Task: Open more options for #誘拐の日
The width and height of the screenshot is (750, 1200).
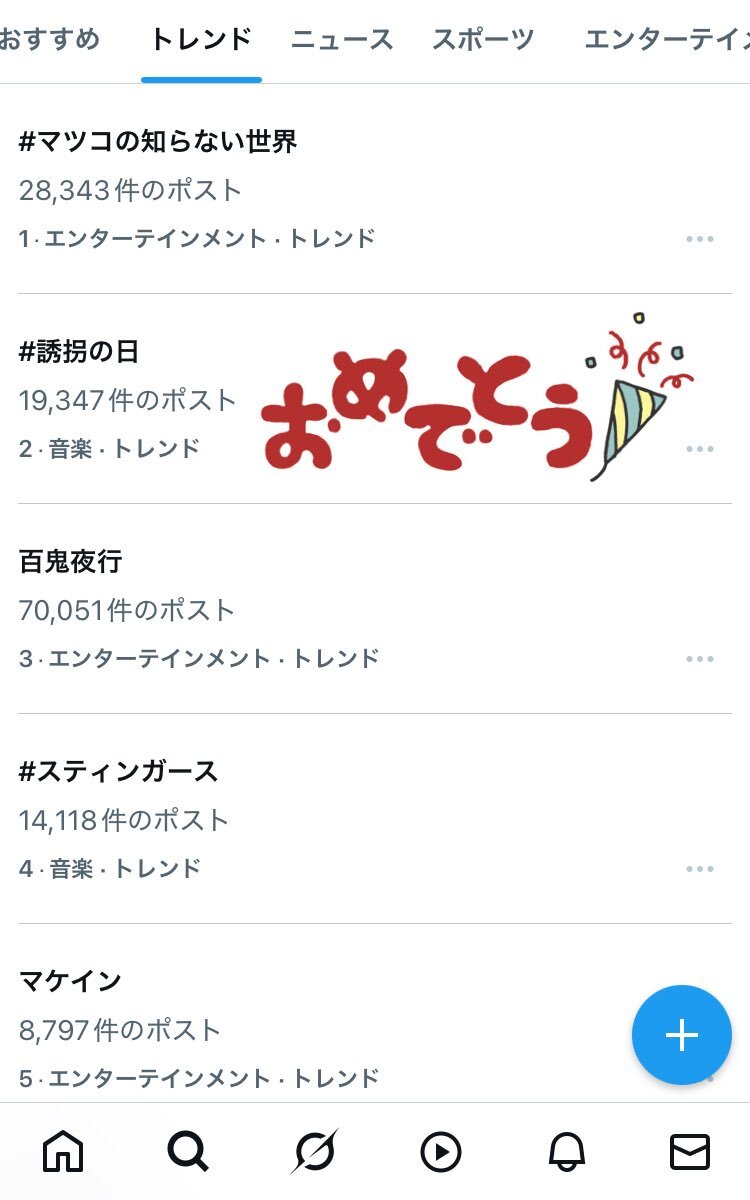Action: coord(700,449)
